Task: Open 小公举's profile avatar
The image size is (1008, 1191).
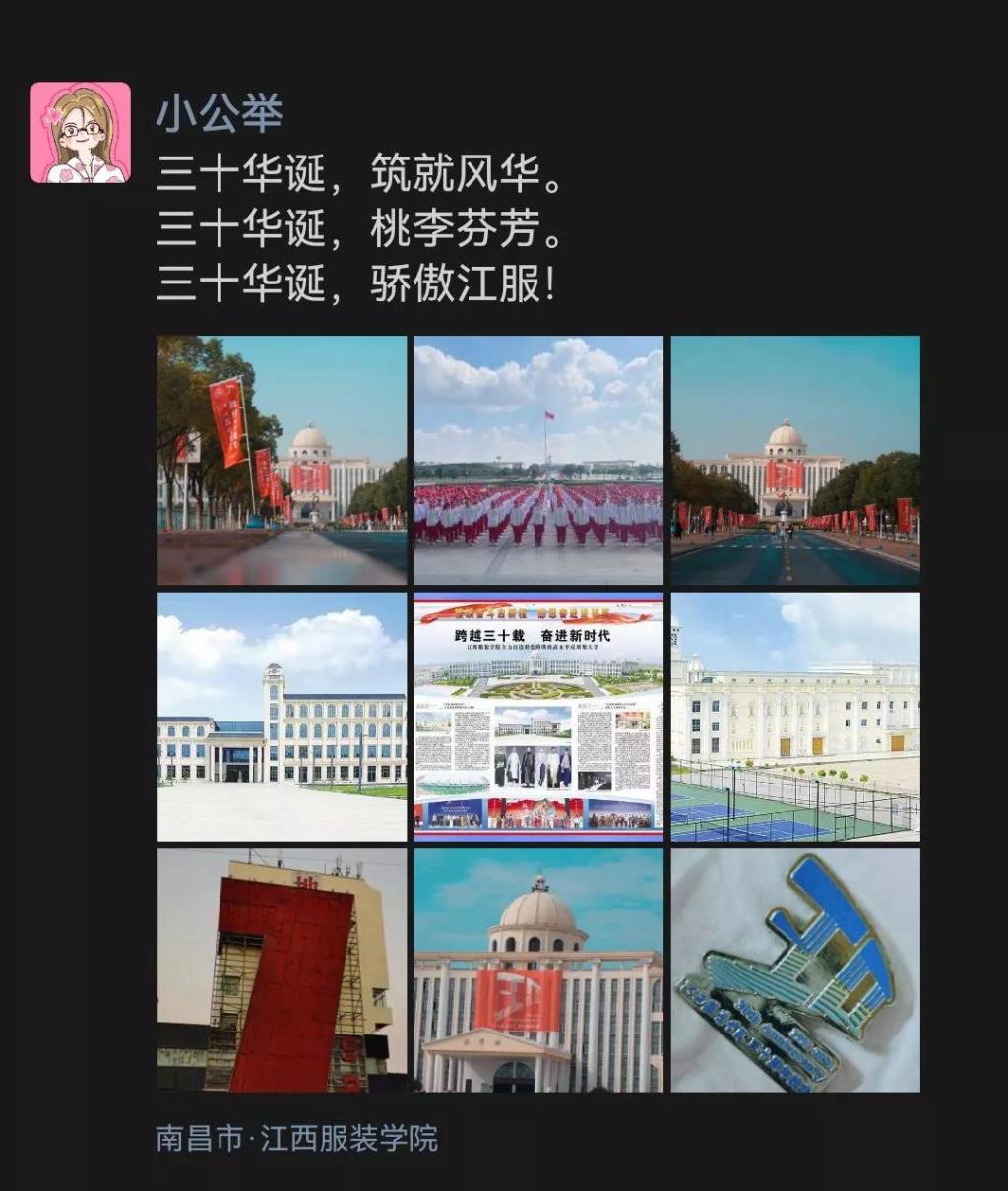Action: click(80, 133)
